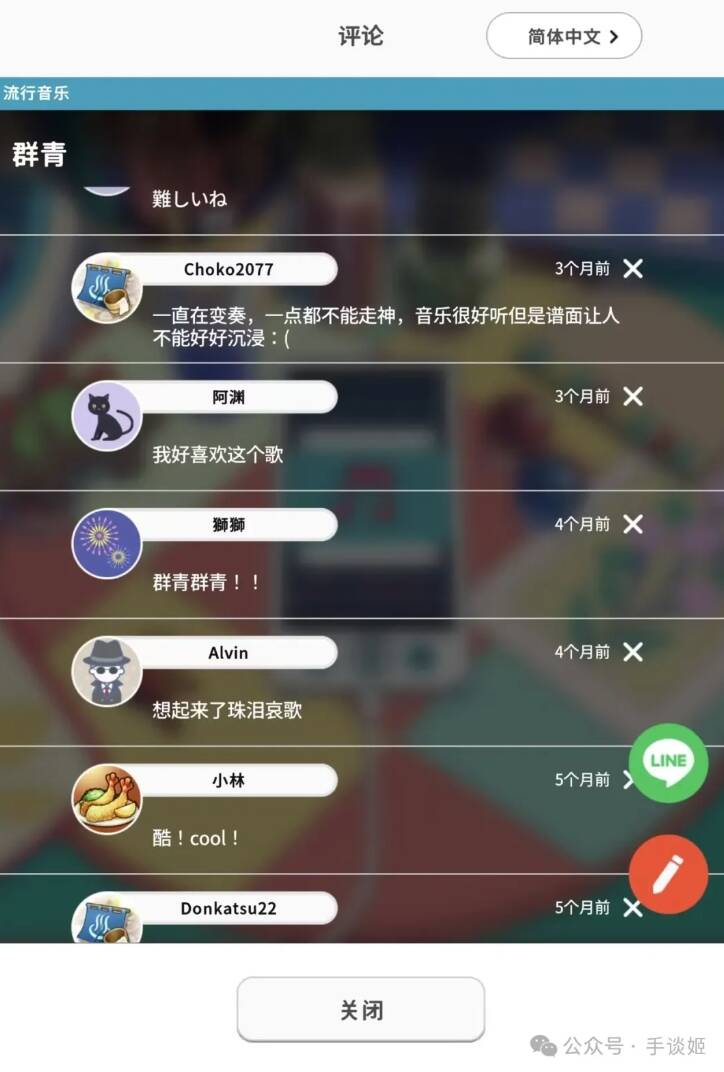Open Choko2077's profile avatar
Screen dimensions: 724x1072
[x=106, y=289]
